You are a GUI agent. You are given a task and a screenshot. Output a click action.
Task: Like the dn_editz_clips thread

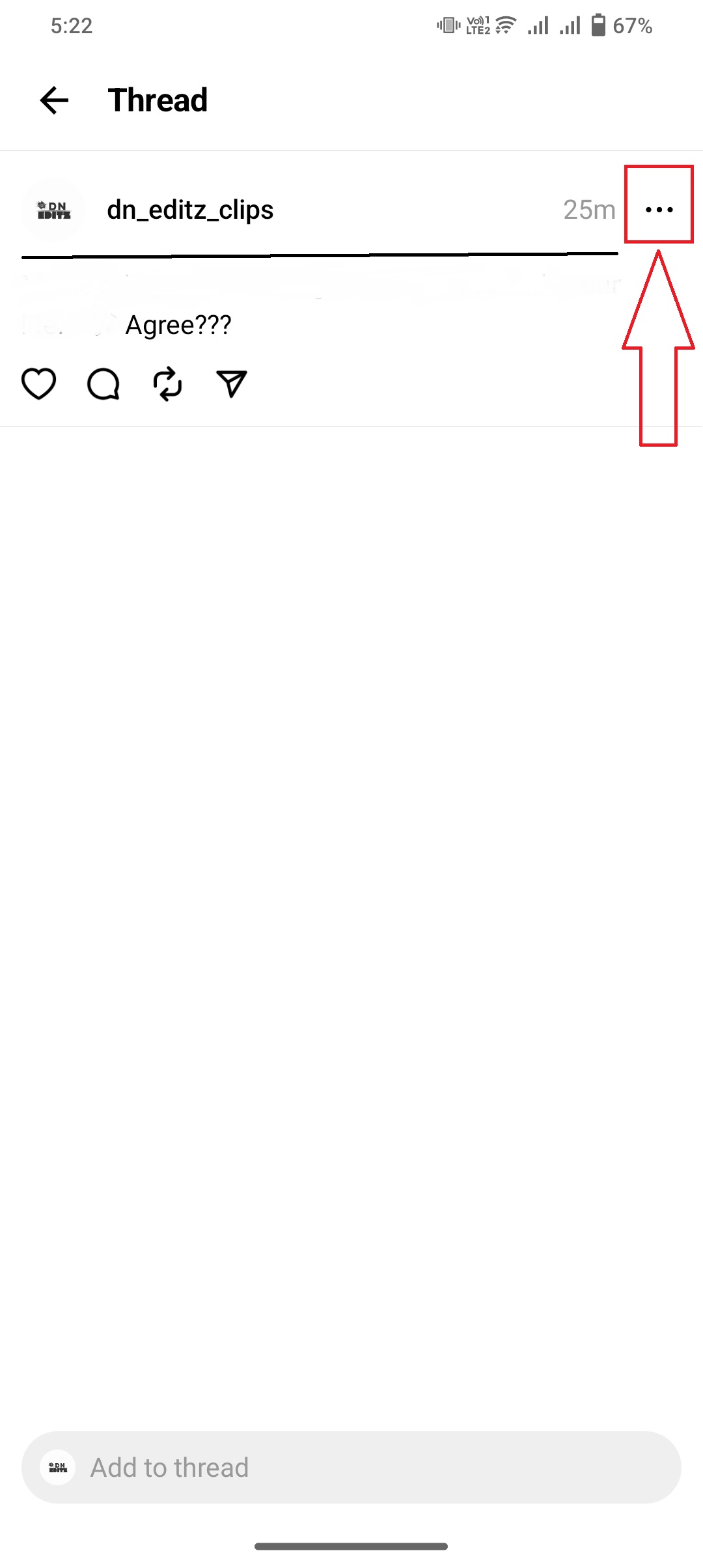click(x=39, y=384)
